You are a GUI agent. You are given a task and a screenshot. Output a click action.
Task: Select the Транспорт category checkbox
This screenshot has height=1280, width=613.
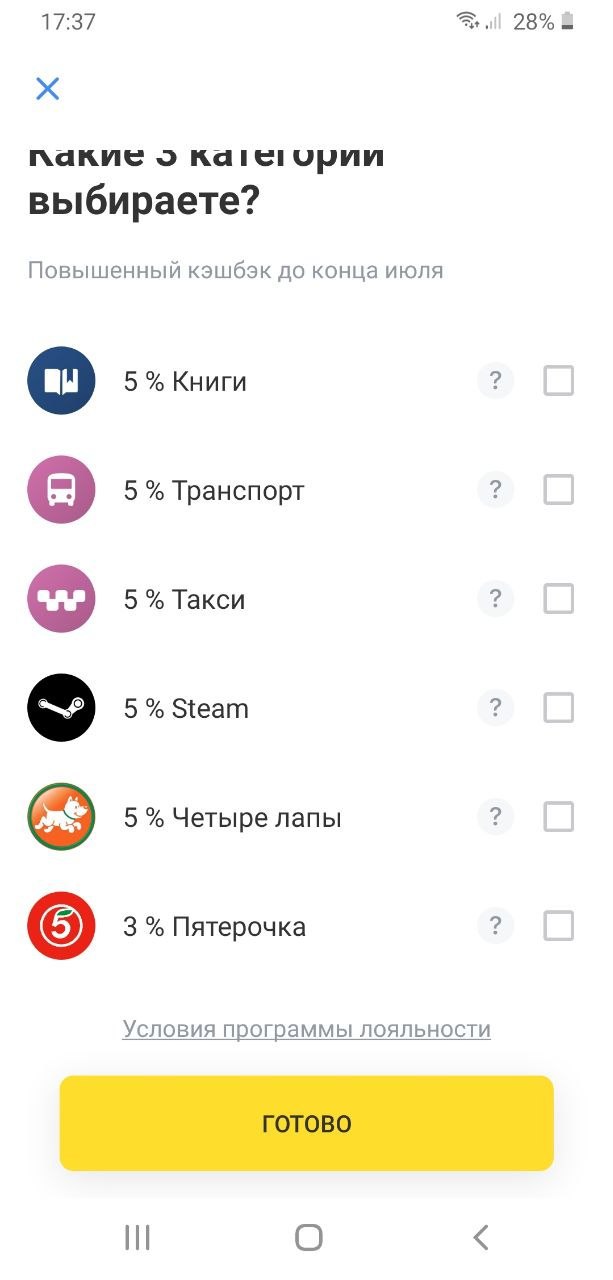click(x=558, y=490)
